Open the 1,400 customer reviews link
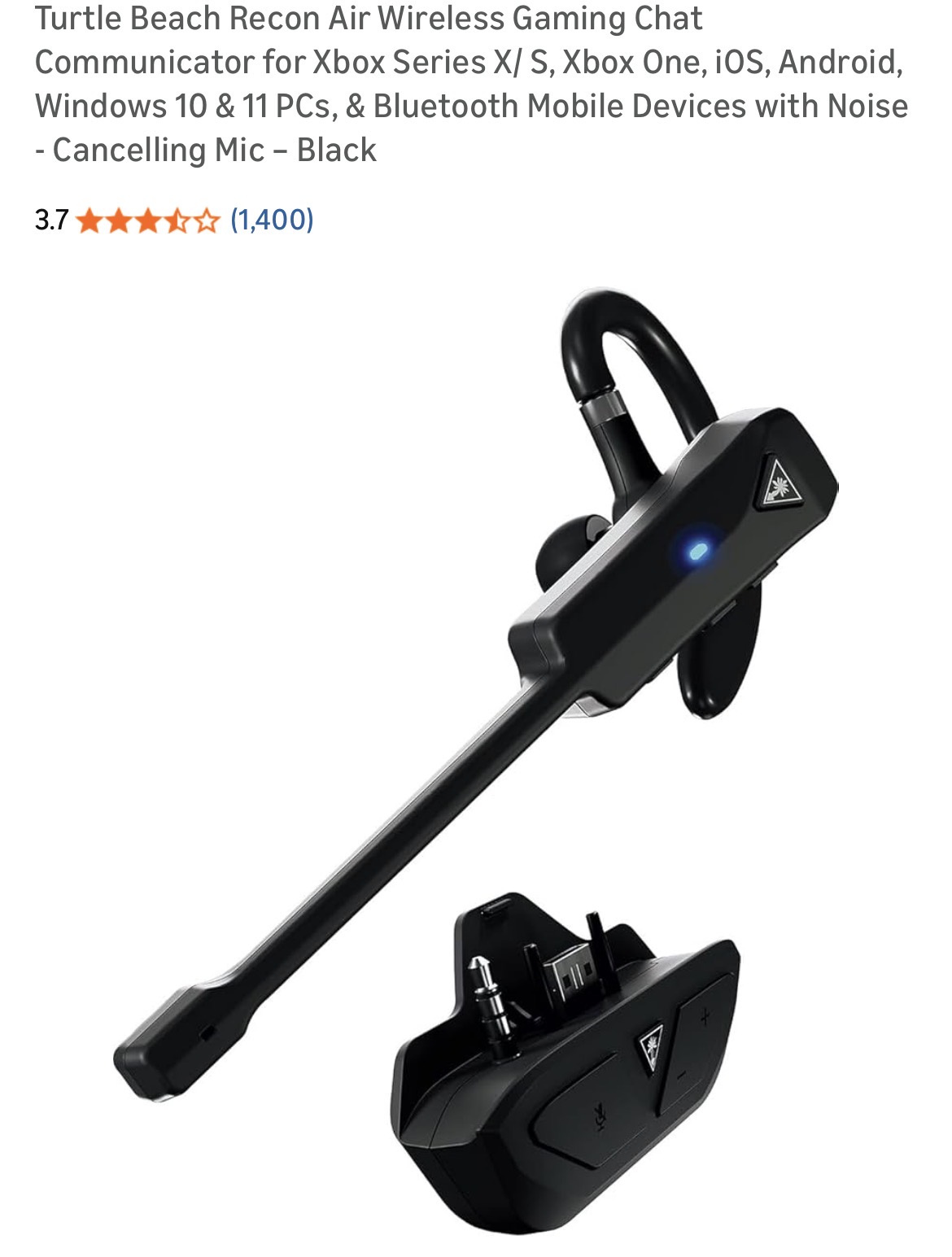952x1257 pixels. pos(272,219)
